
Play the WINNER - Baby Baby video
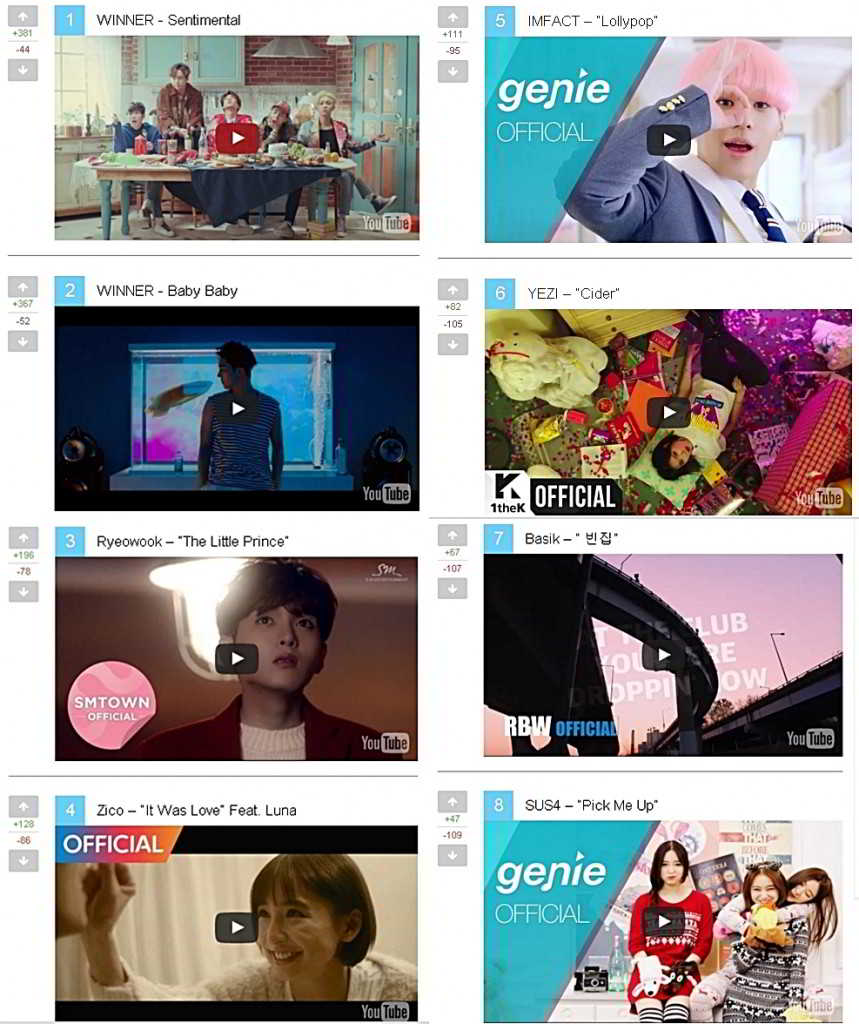click(237, 408)
